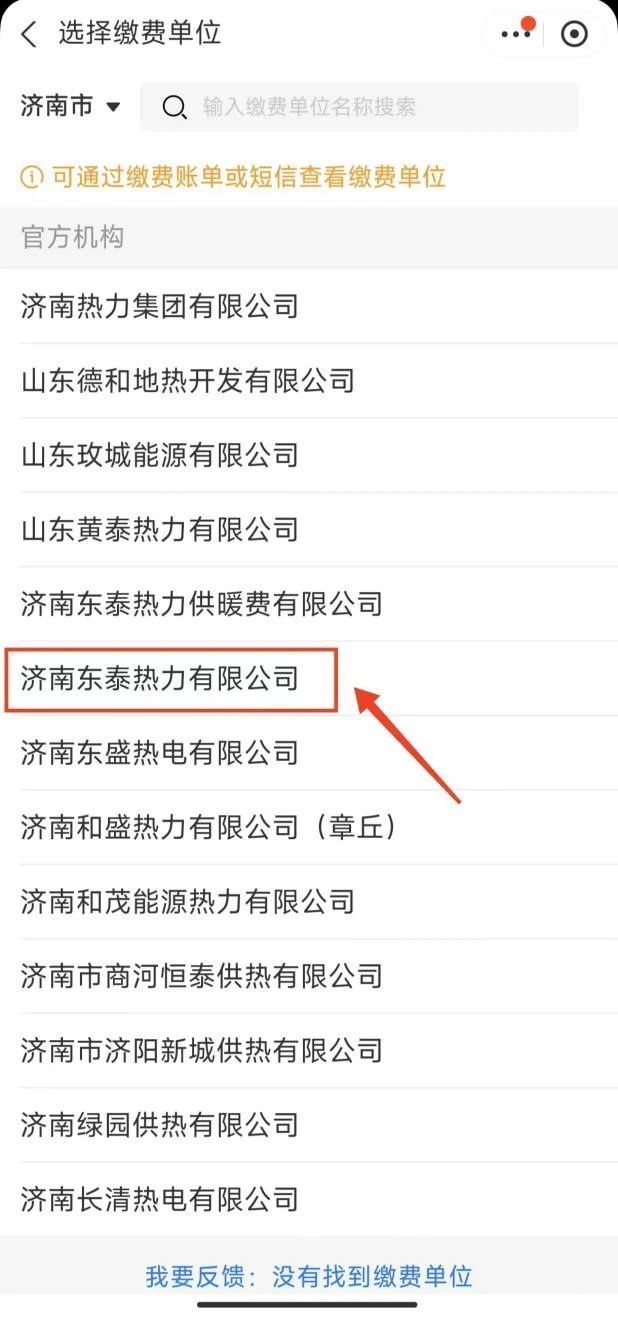Image resolution: width=618 pixels, height=1318 pixels.
Task: Pick 山东黄泰热力有限公司
Action: click(160, 529)
